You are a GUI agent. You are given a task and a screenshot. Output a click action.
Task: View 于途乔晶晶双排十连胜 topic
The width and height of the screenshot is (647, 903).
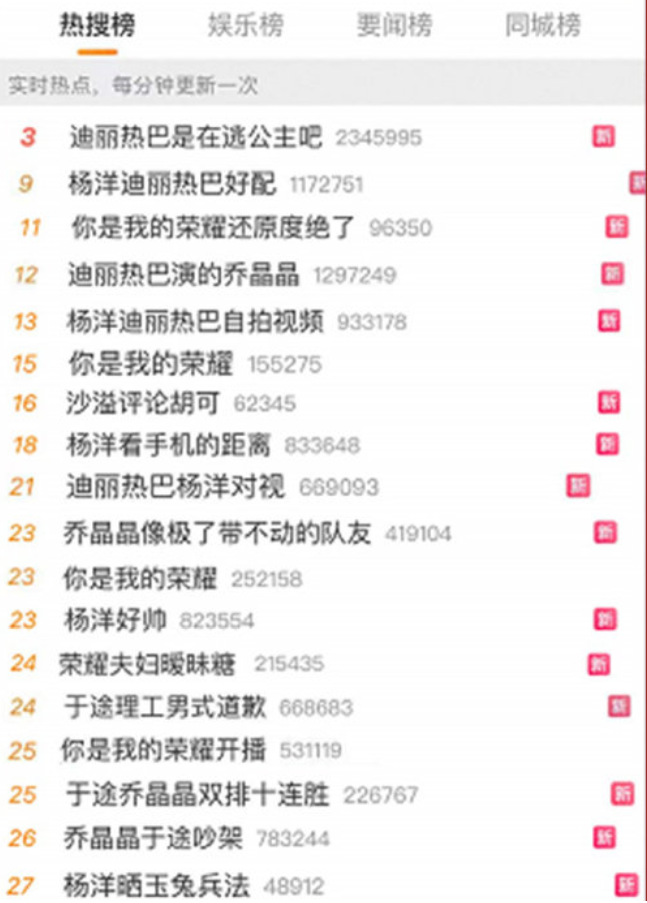[x=197, y=795]
